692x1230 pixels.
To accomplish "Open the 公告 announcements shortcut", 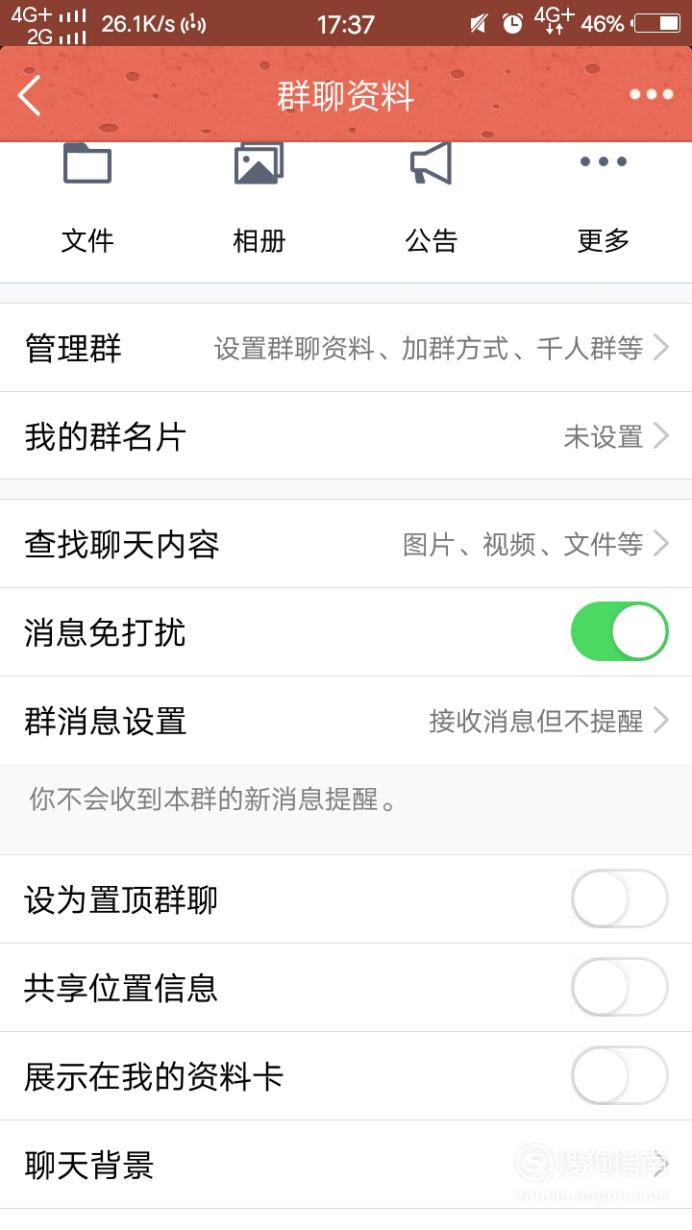I will [x=431, y=198].
